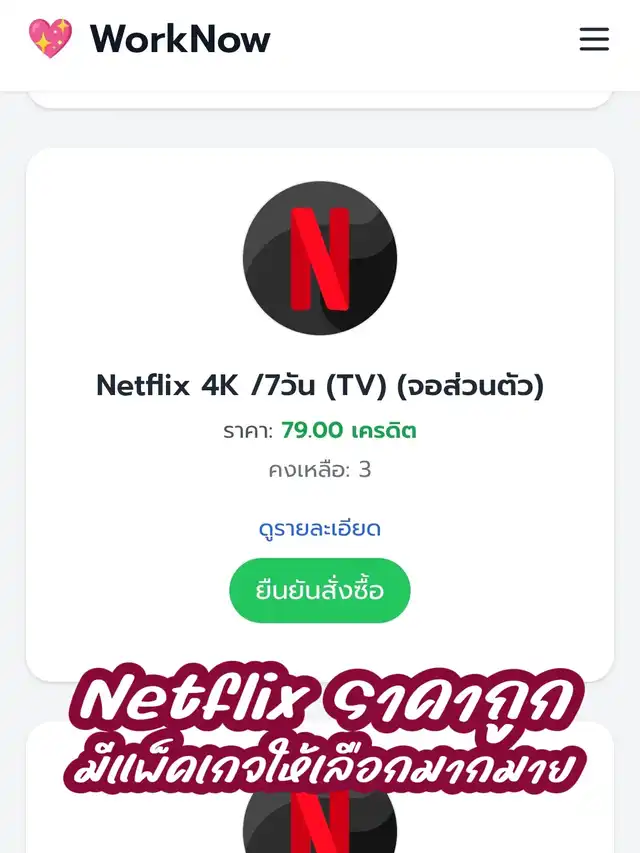Tap the ยืนยันสั่งซื้อ button
Viewport: 640px width, 853px height.
click(x=320, y=590)
